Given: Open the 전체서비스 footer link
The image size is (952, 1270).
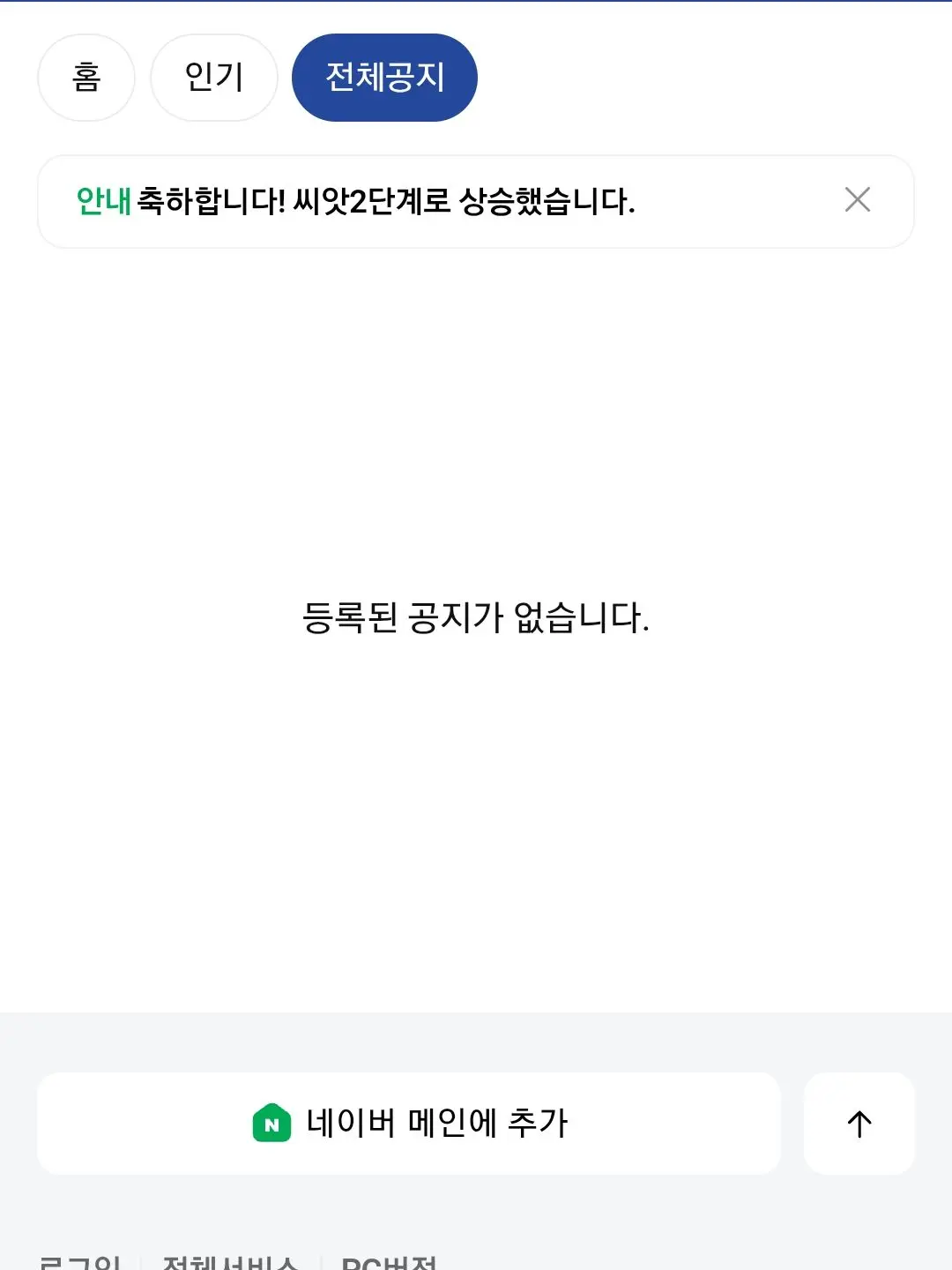Looking at the screenshot, I should (231, 1261).
